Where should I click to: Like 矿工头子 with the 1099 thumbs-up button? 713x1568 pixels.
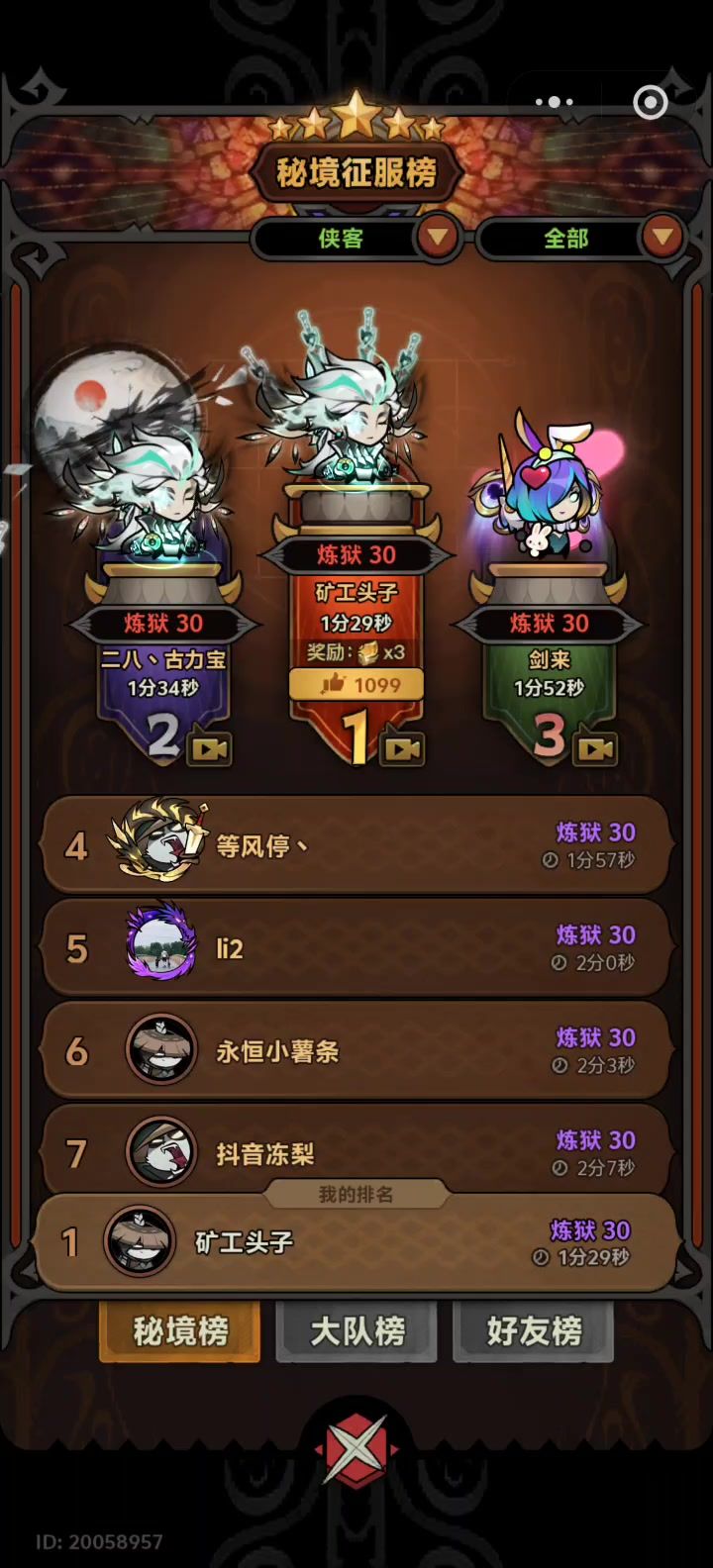pyautogui.click(x=356, y=685)
